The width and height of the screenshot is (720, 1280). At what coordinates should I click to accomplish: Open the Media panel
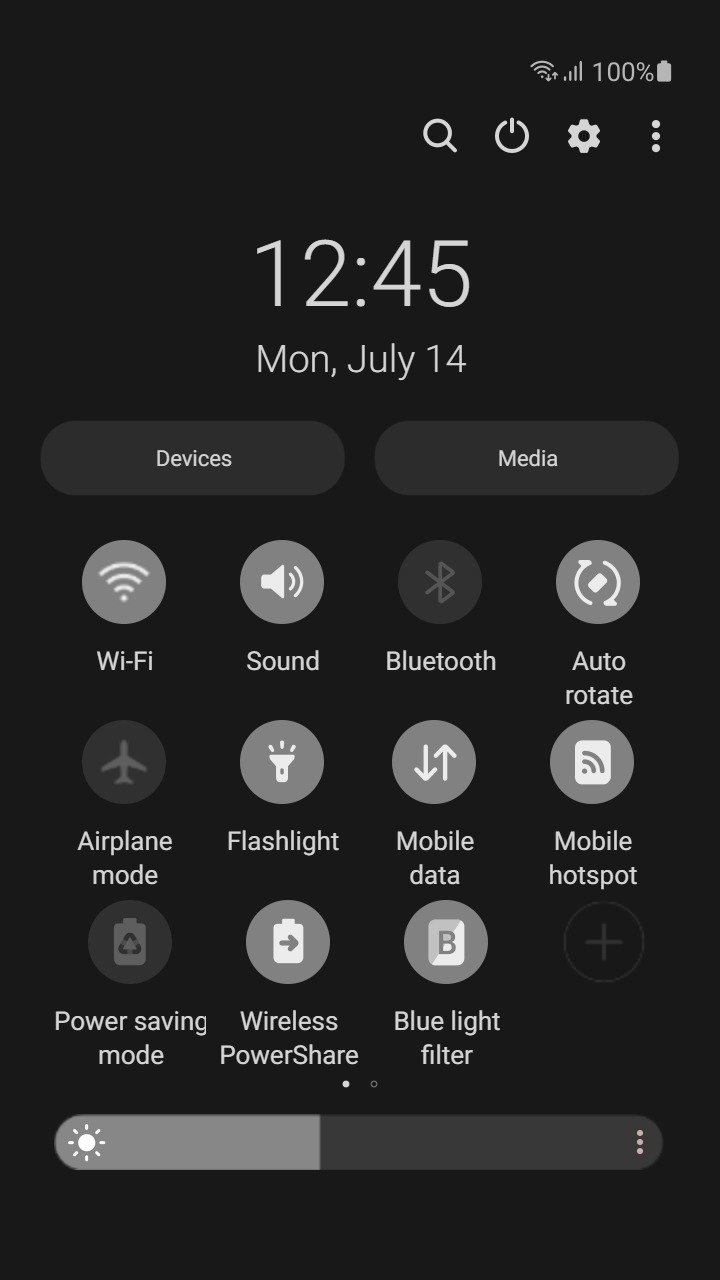[527, 458]
